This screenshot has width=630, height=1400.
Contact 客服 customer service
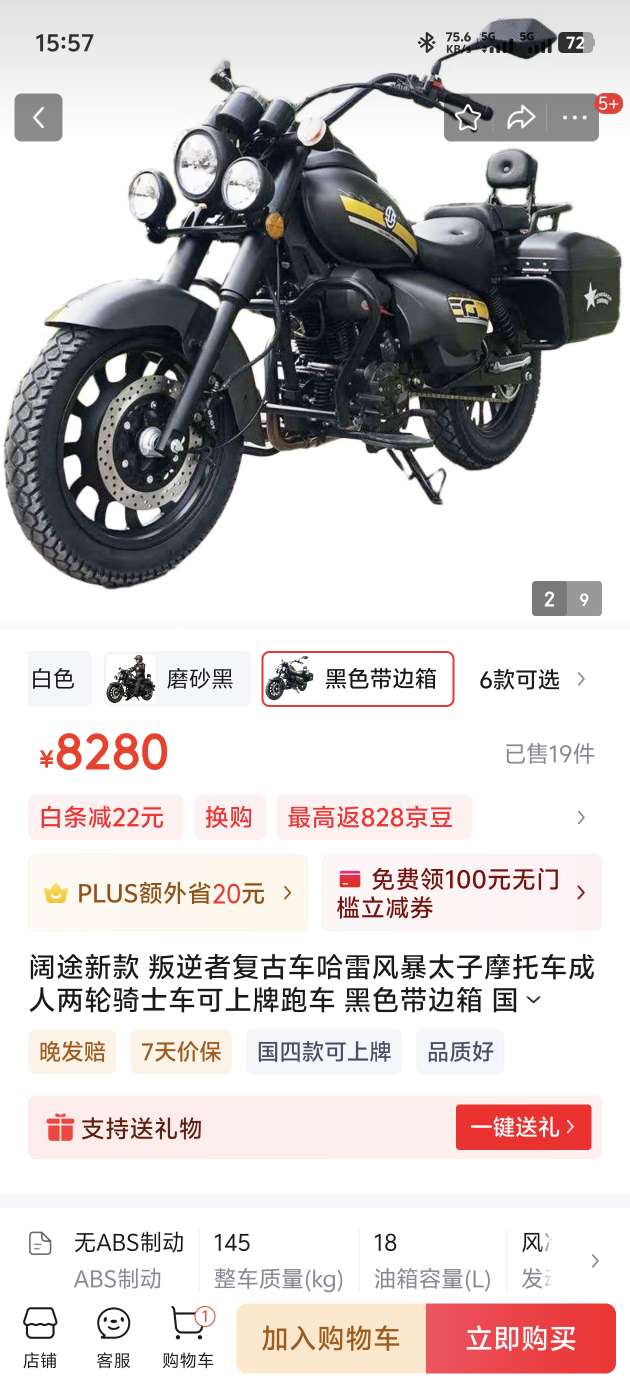113,1338
